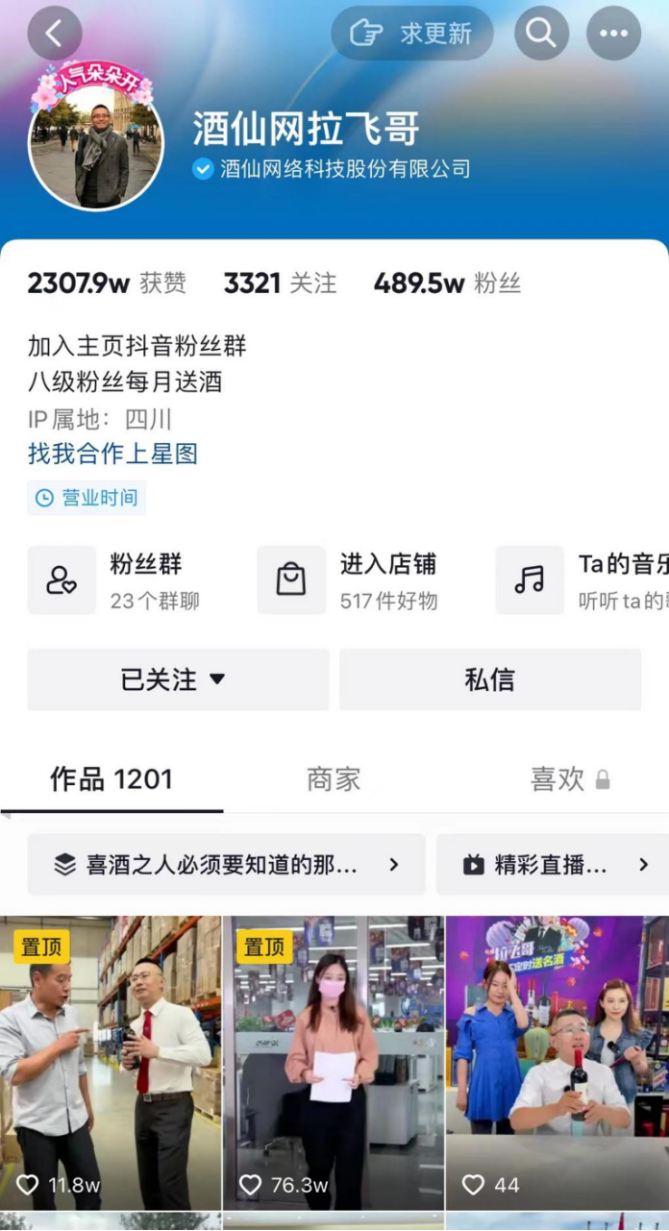
Task: Open the 489.5w 粉丝 followers list
Action: click(447, 284)
